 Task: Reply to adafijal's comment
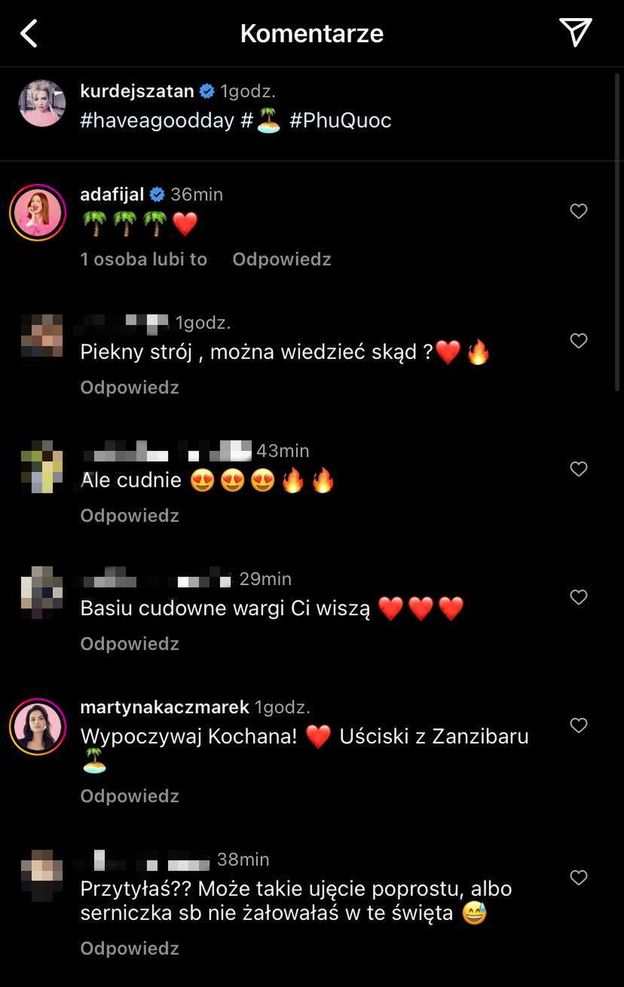point(281,259)
